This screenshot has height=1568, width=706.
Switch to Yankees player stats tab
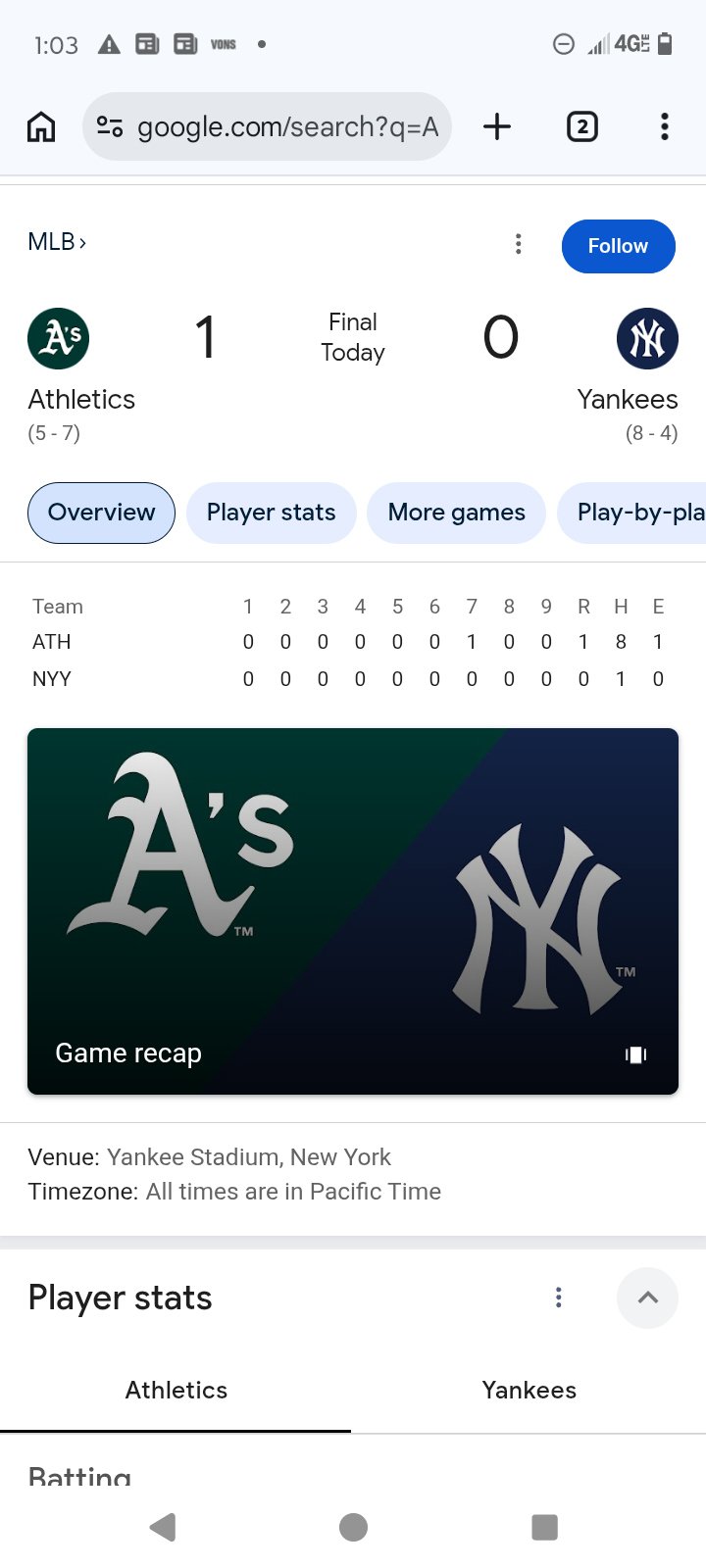point(529,1390)
